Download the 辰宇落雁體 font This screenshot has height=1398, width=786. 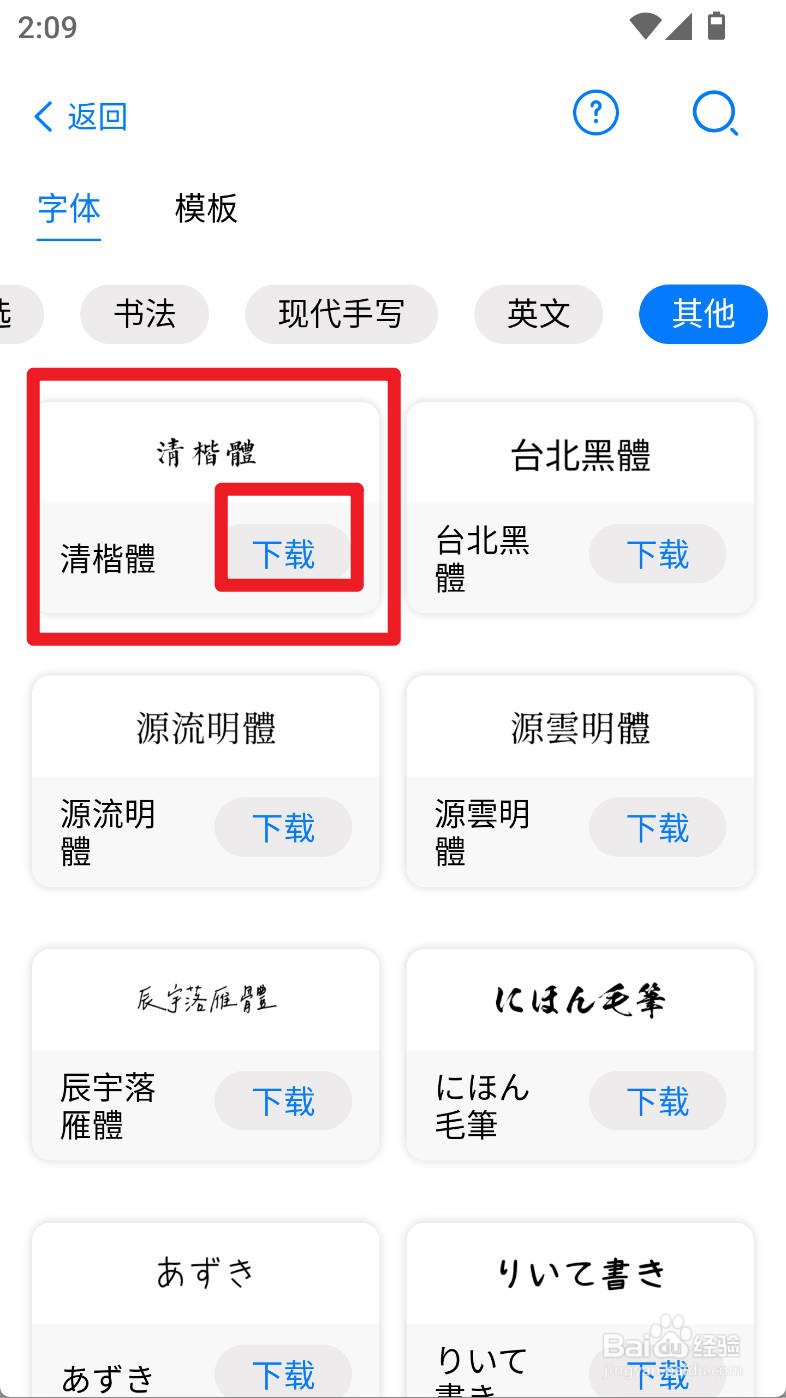point(283,1101)
